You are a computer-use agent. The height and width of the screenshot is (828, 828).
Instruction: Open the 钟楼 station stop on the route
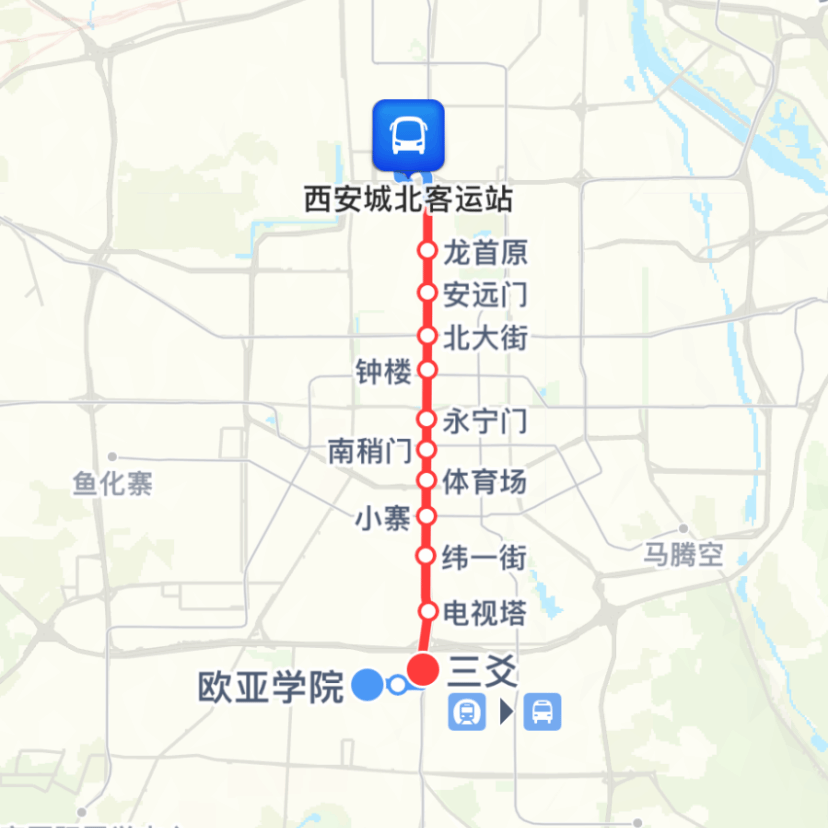pyautogui.click(x=427, y=369)
